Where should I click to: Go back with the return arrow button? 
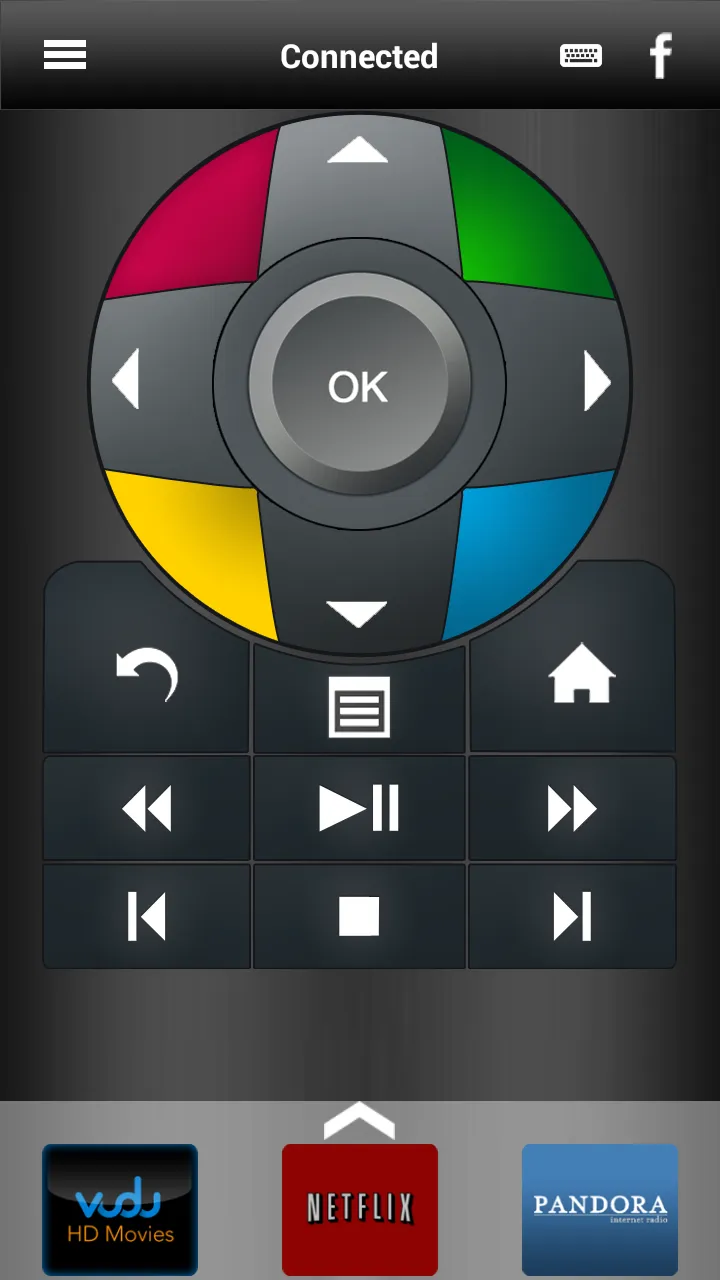point(146,675)
